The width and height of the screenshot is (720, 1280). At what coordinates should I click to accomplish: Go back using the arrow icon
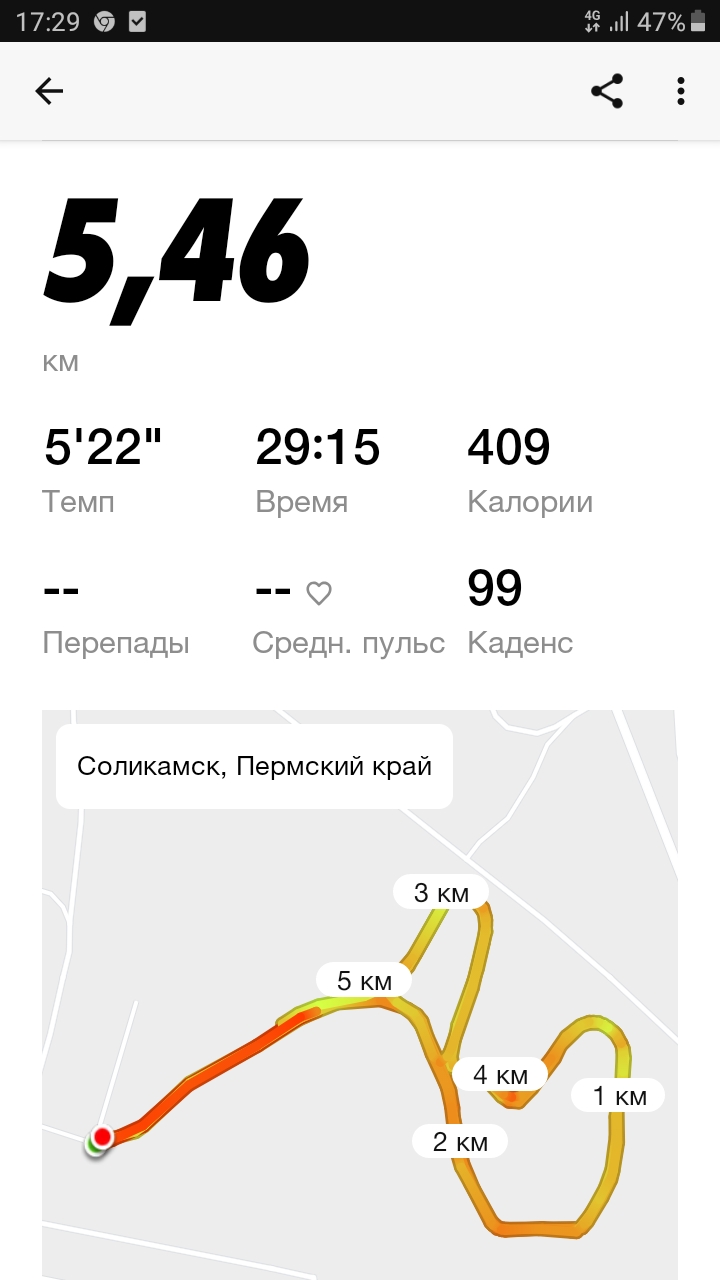tap(49, 91)
